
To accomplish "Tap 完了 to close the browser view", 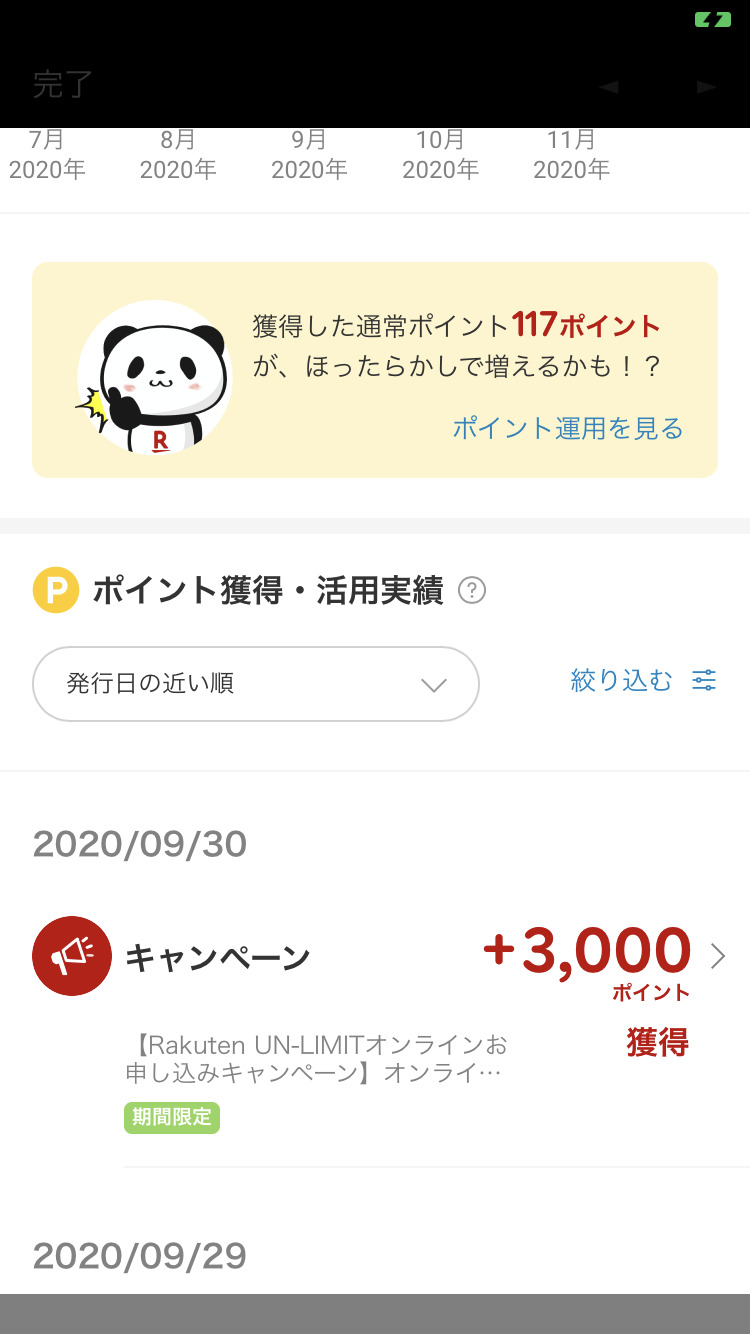I will point(62,85).
